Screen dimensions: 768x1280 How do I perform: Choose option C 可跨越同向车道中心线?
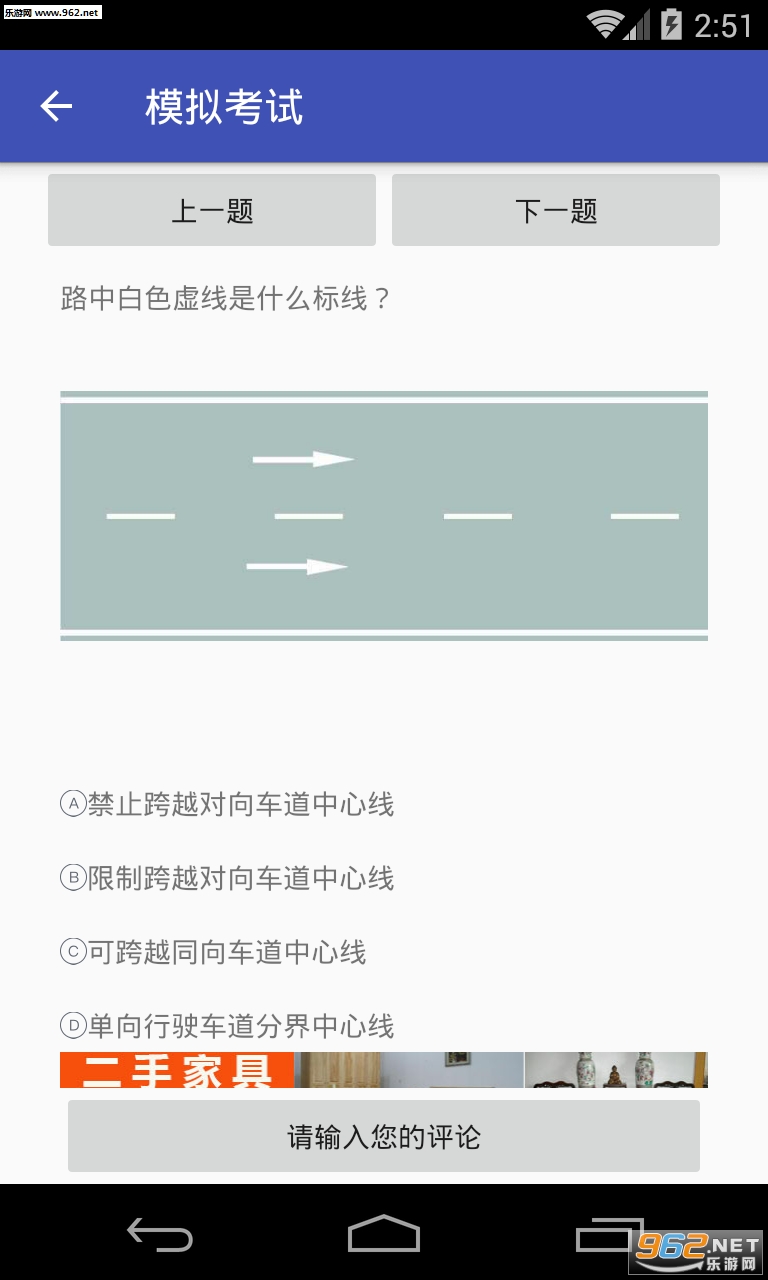213,952
